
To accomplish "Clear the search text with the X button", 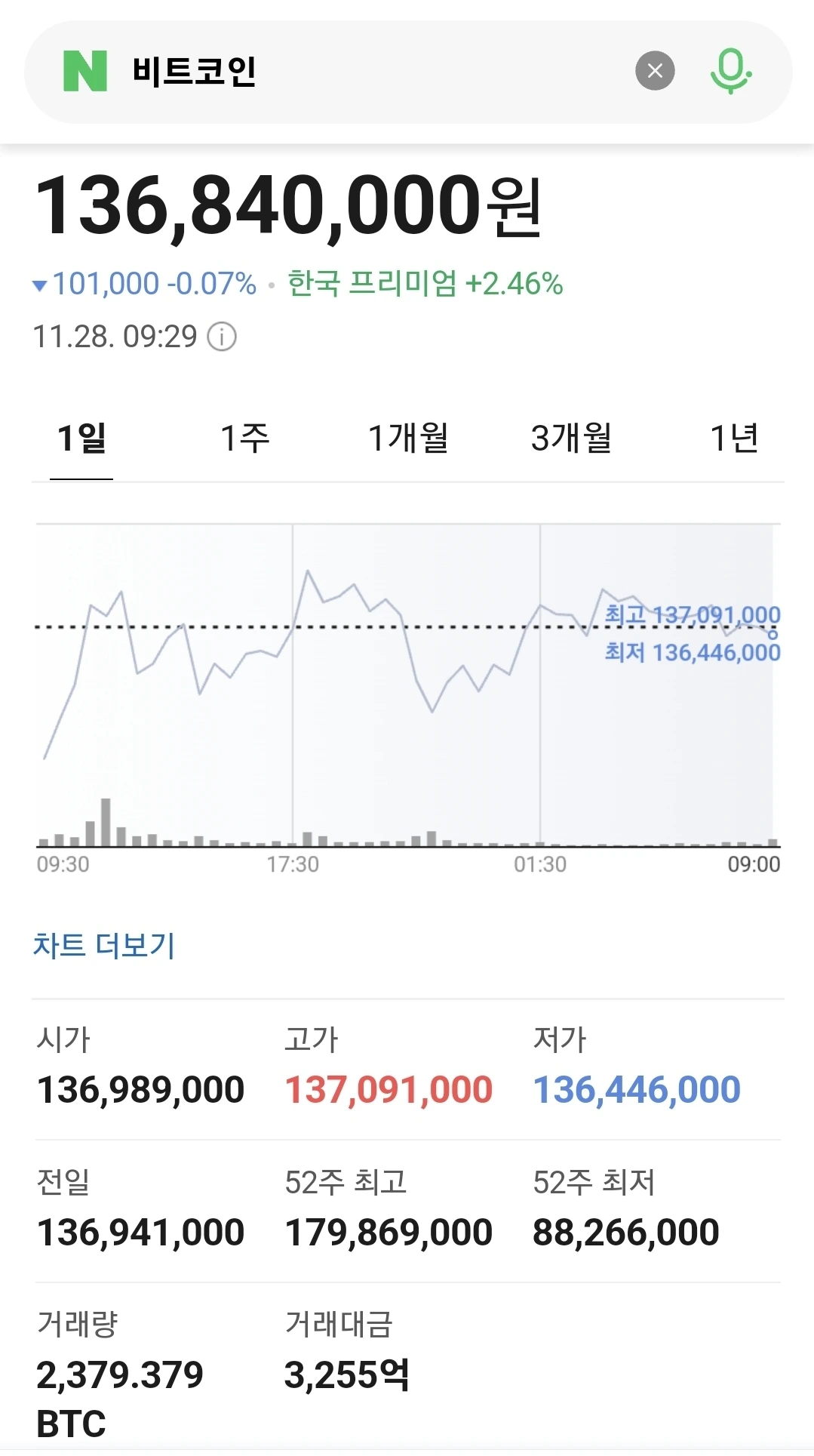I will pos(655,71).
